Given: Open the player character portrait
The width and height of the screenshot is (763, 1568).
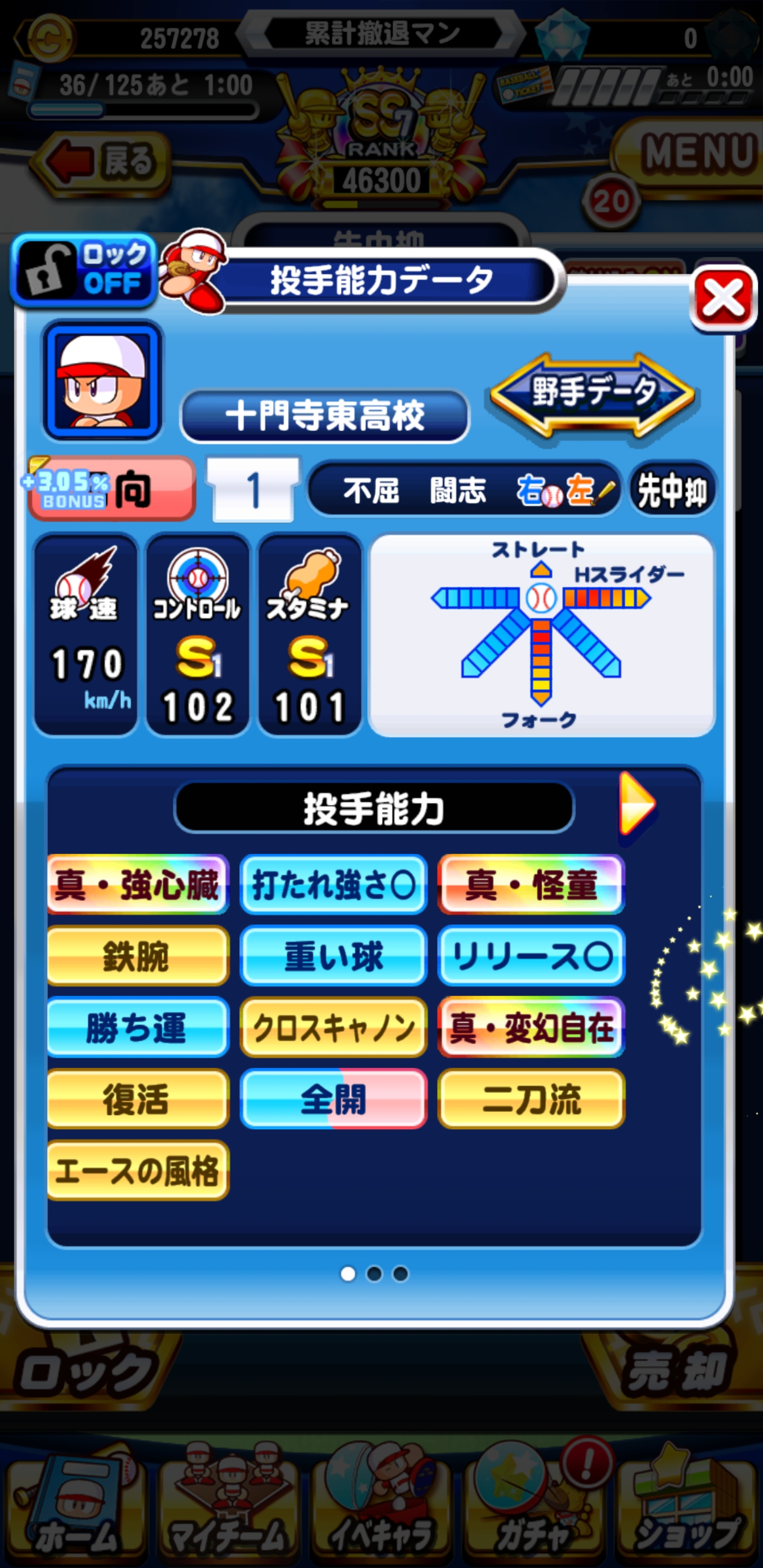Looking at the screenshot, I should [102, 380].
